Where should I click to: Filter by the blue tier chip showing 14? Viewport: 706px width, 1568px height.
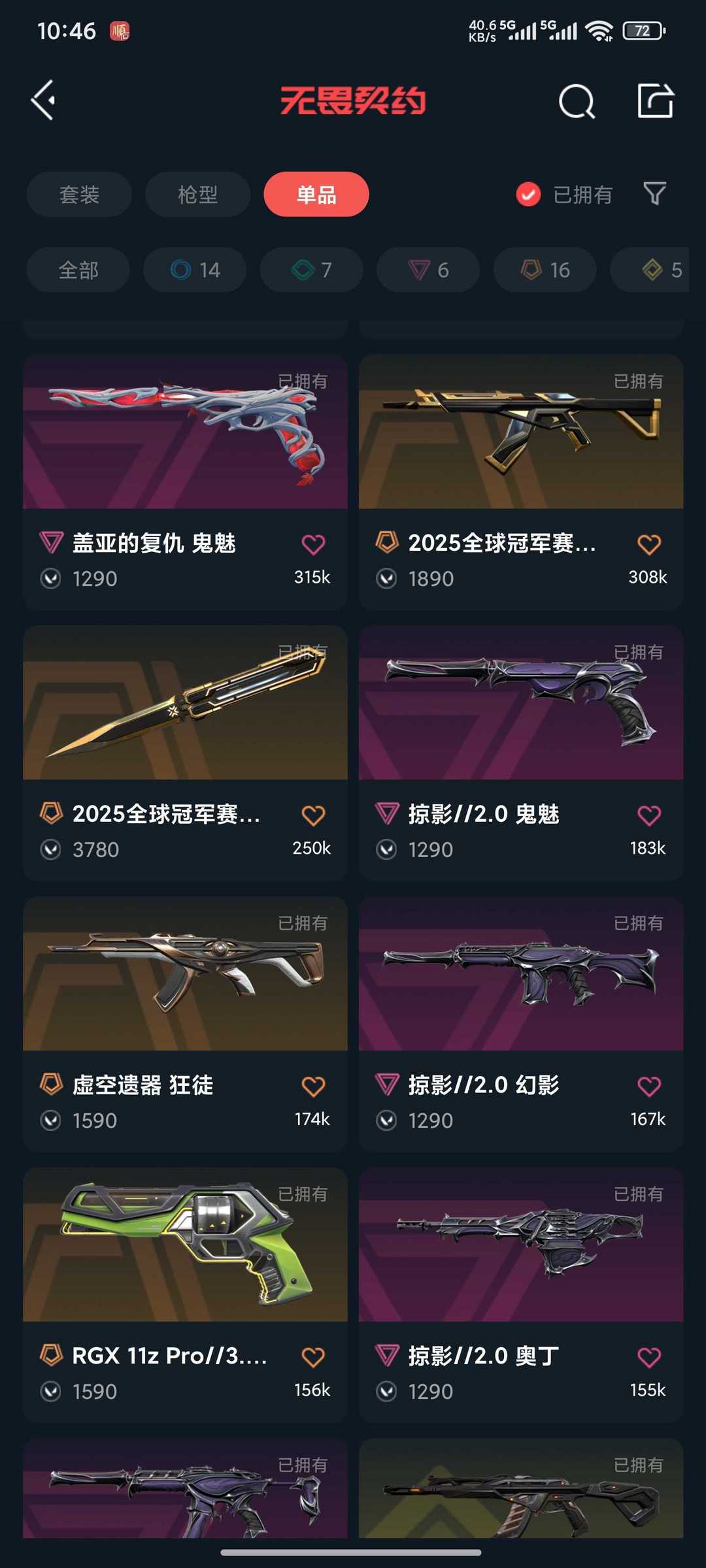pos(195,270)
